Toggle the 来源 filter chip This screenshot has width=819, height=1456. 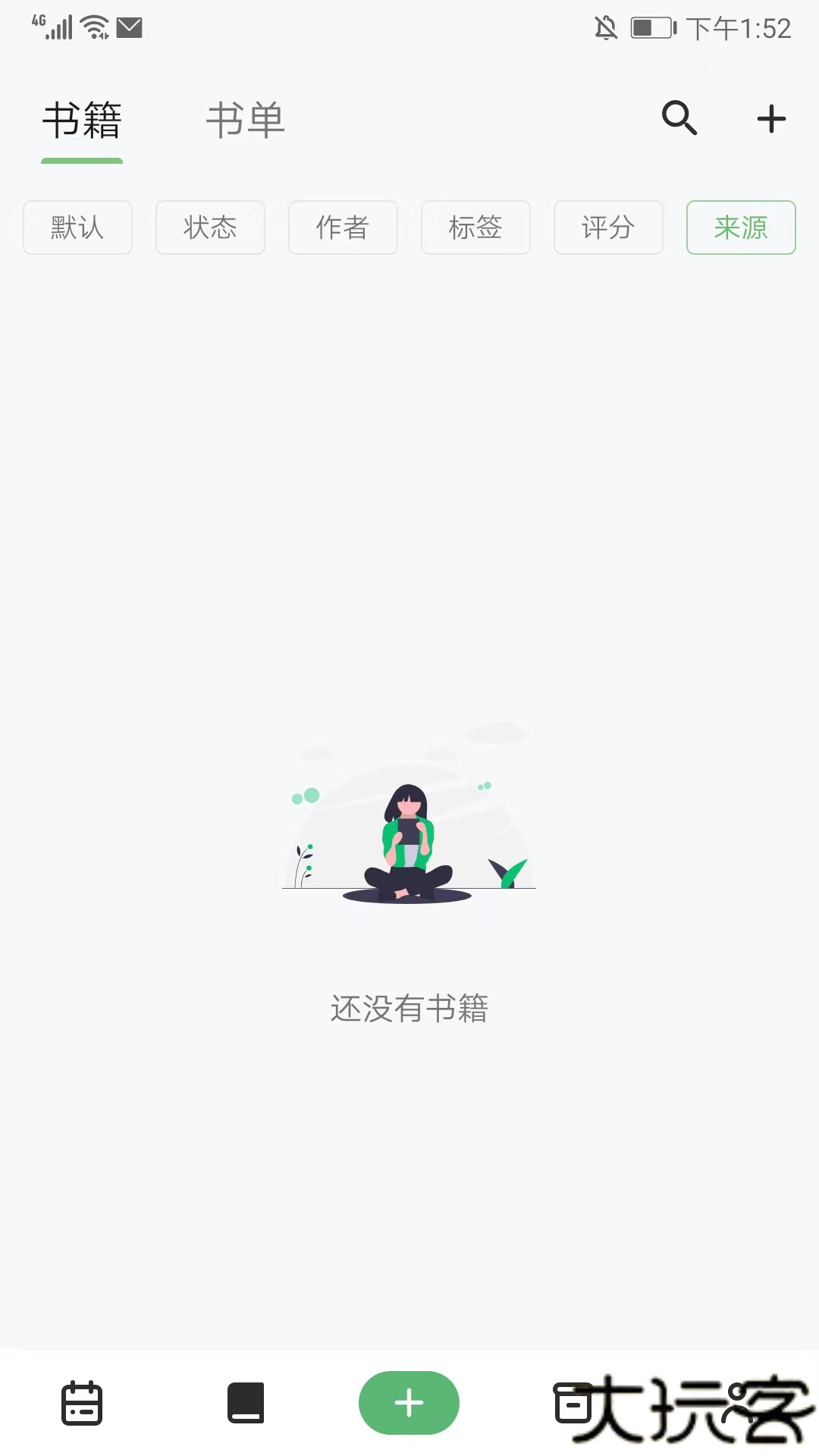click(x=740, y=227)
